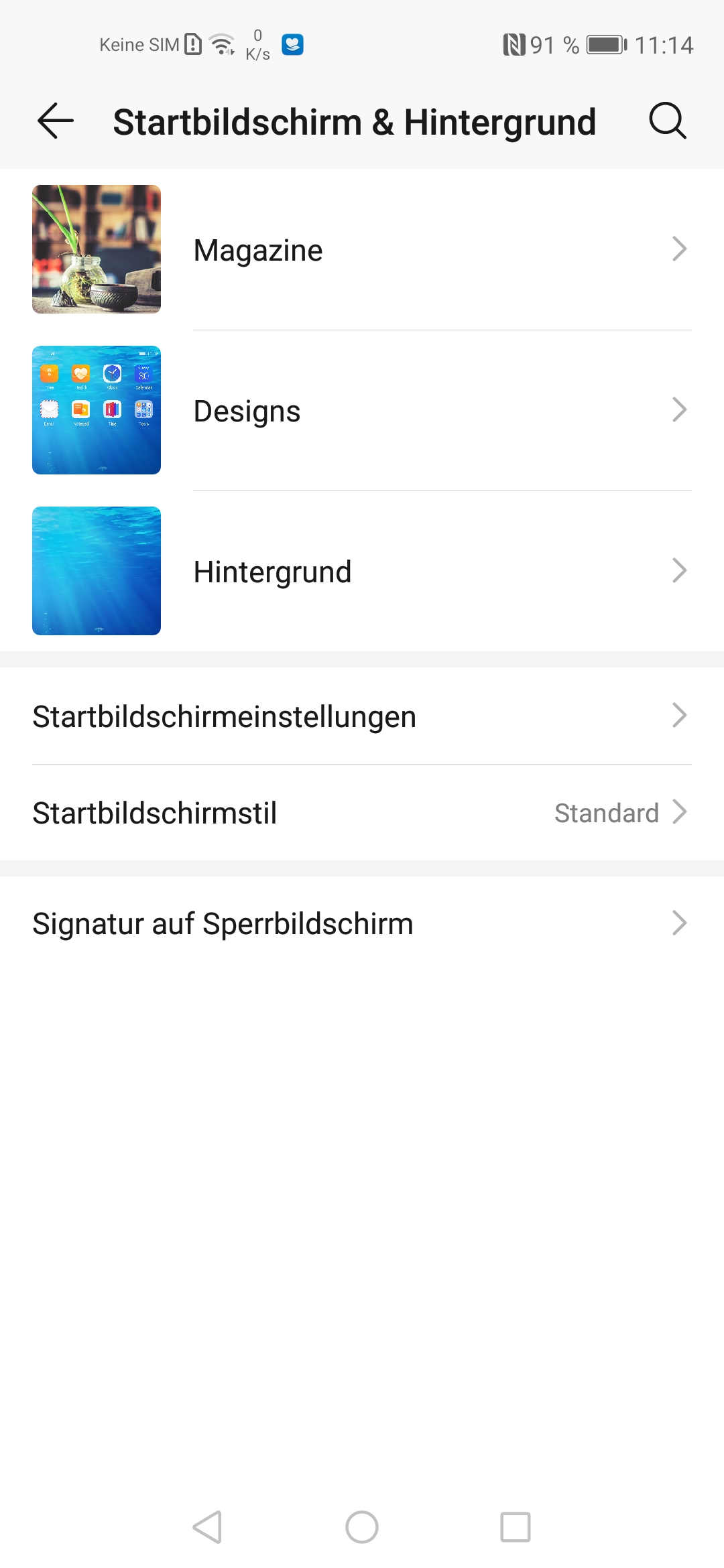Tap the system home button
The image size is (724, 1568).
(x=362, y=1527)
